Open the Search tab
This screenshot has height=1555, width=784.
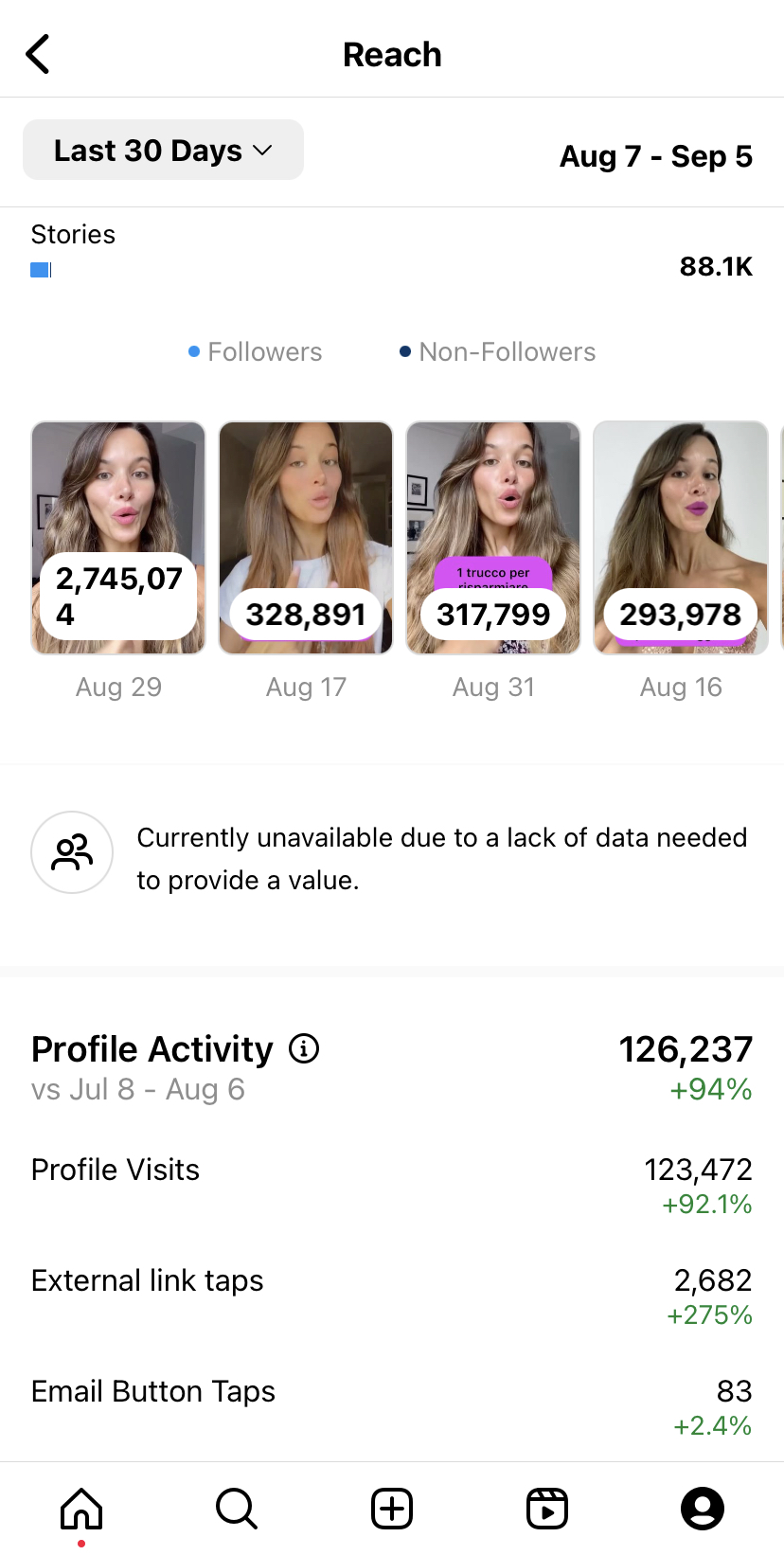[x=237, y=1509]
